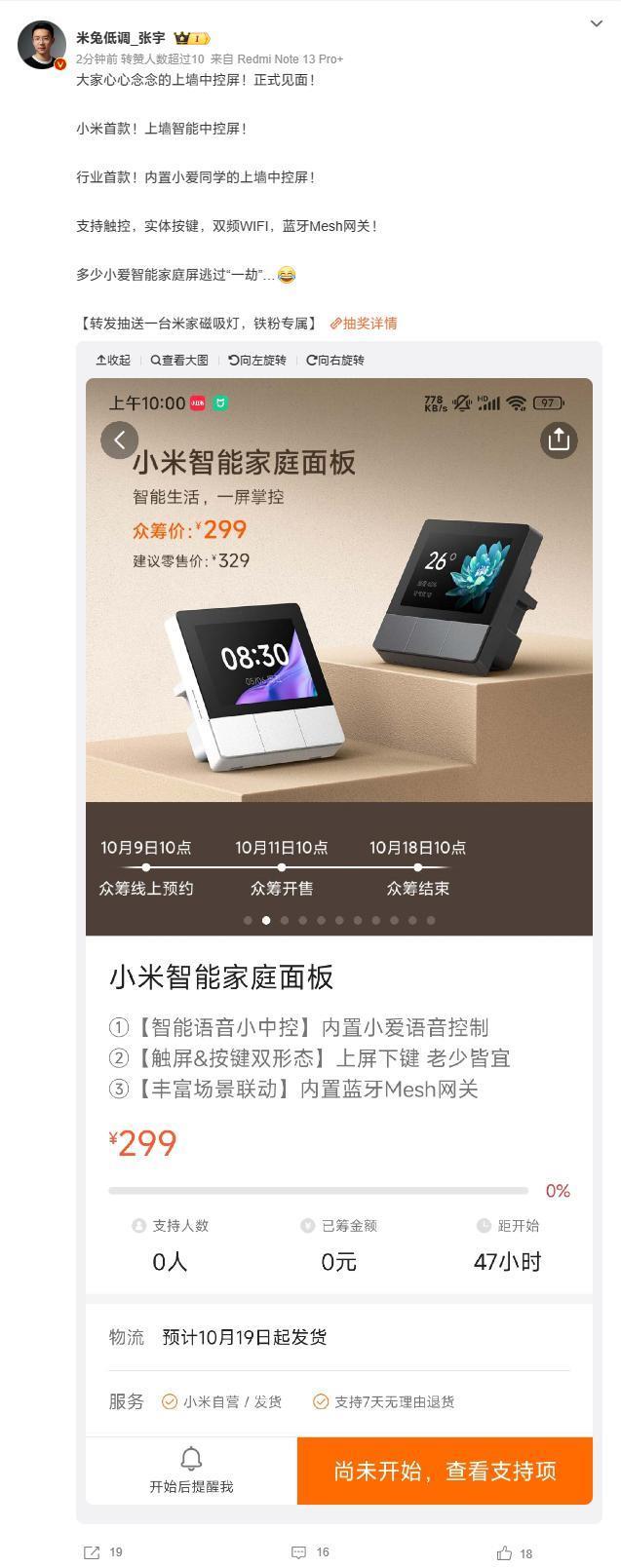Open the 抽奖详情 lottery link

pos(364,324)
